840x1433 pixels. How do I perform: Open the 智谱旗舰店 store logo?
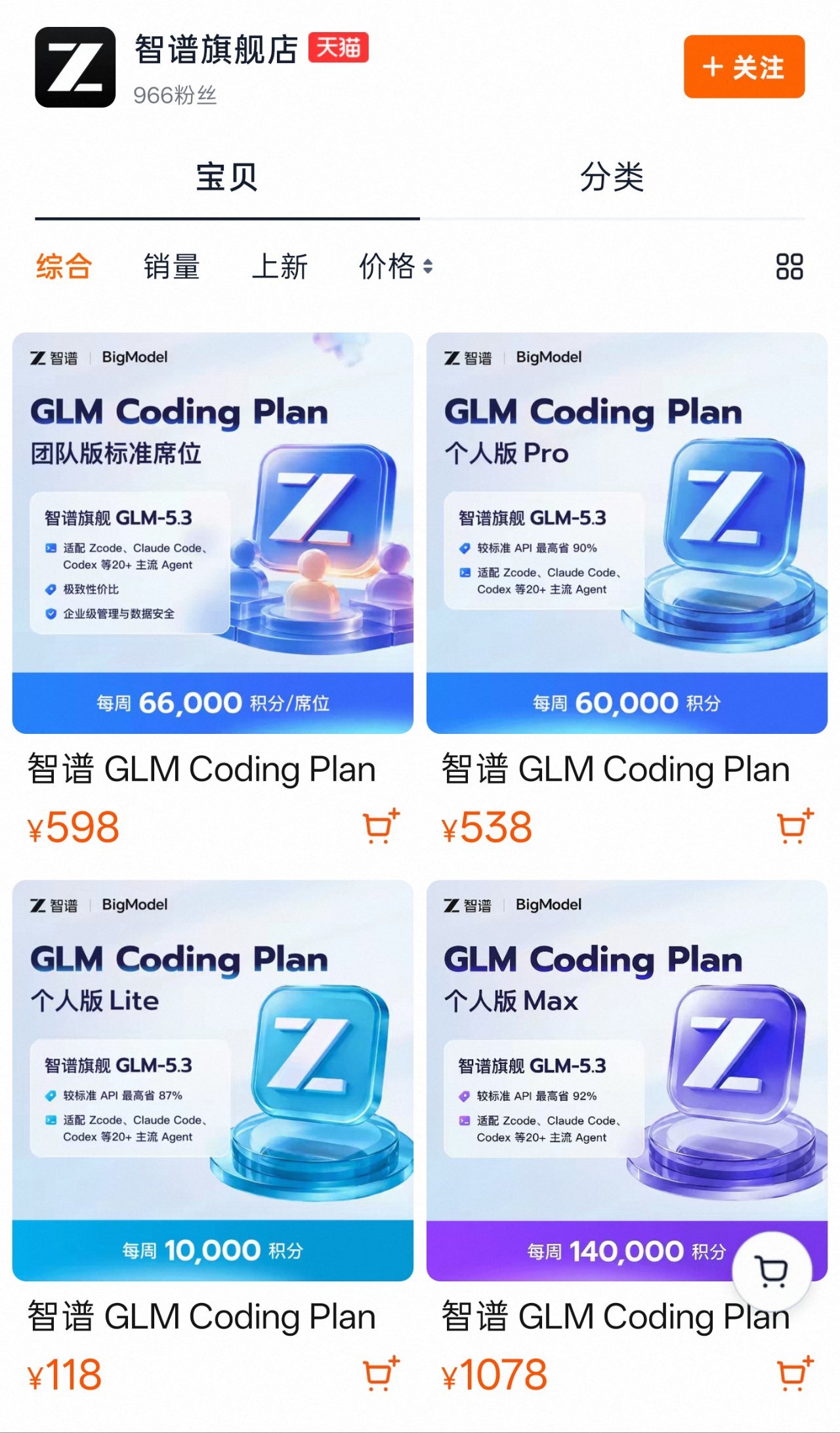(x=75, y=67)
